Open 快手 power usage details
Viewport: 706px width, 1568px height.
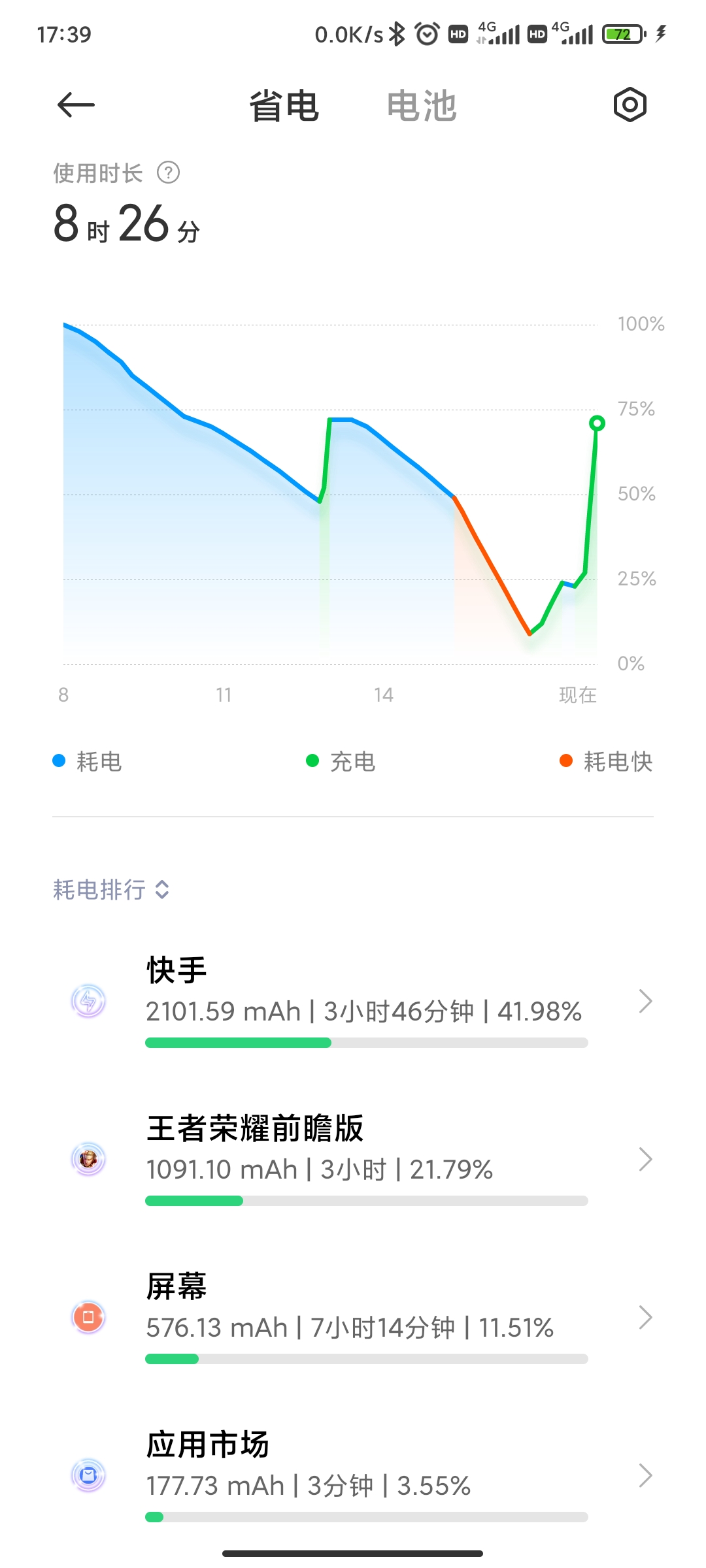point(353,1001)
